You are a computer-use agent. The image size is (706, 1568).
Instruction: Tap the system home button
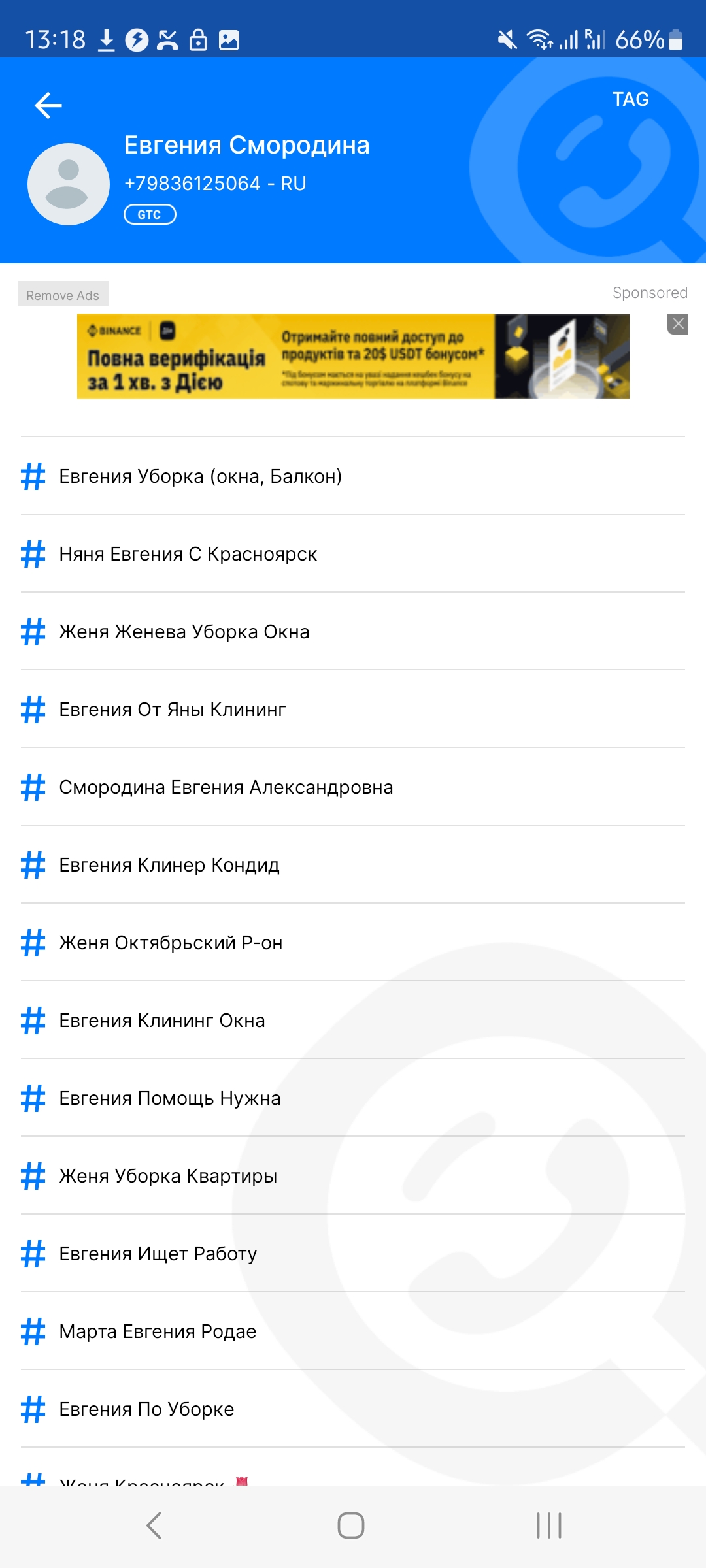pos(351,1526)
